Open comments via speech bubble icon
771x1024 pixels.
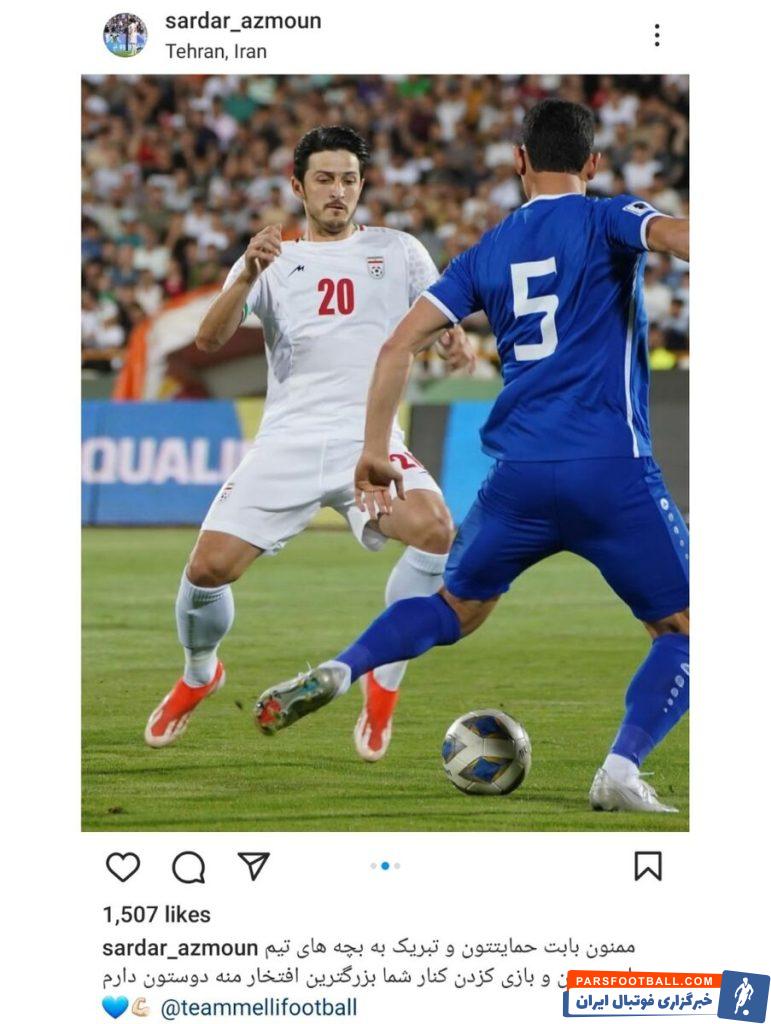point(188,866)
